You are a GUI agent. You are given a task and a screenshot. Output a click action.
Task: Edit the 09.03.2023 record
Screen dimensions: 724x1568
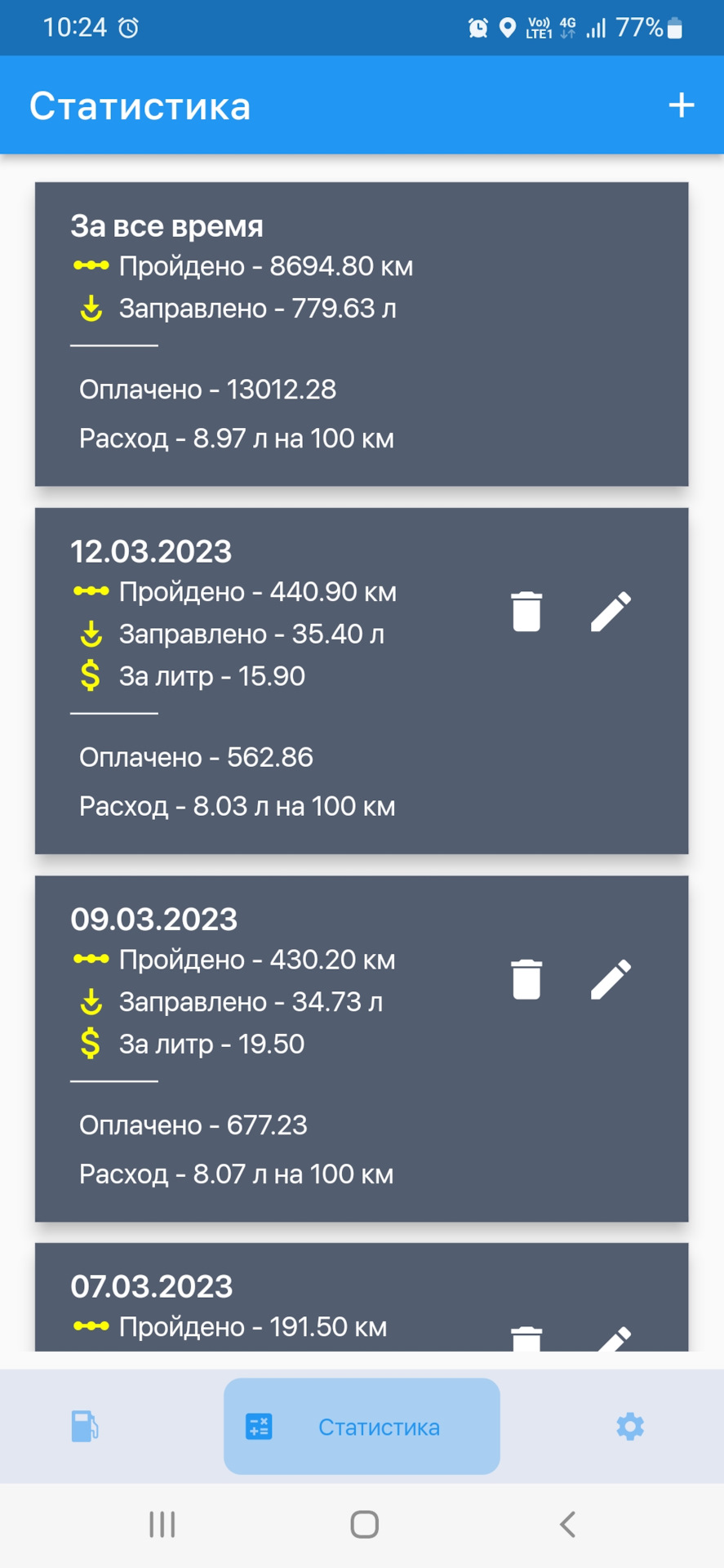click(611, 979)
